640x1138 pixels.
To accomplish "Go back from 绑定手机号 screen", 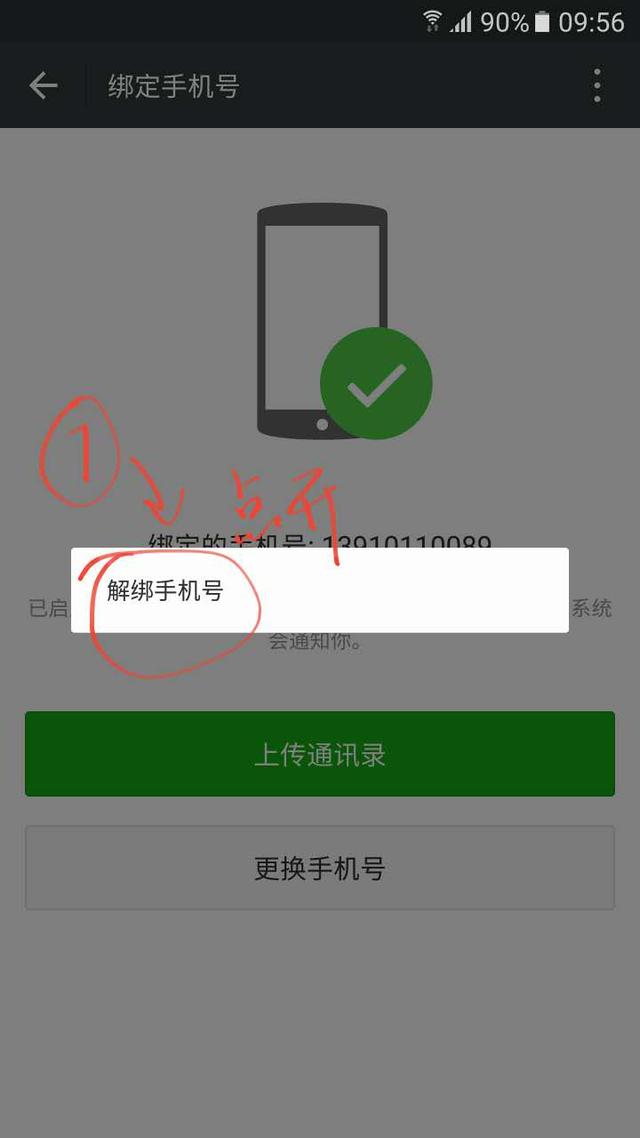I will pyautogui.click(x=43, y=86).
